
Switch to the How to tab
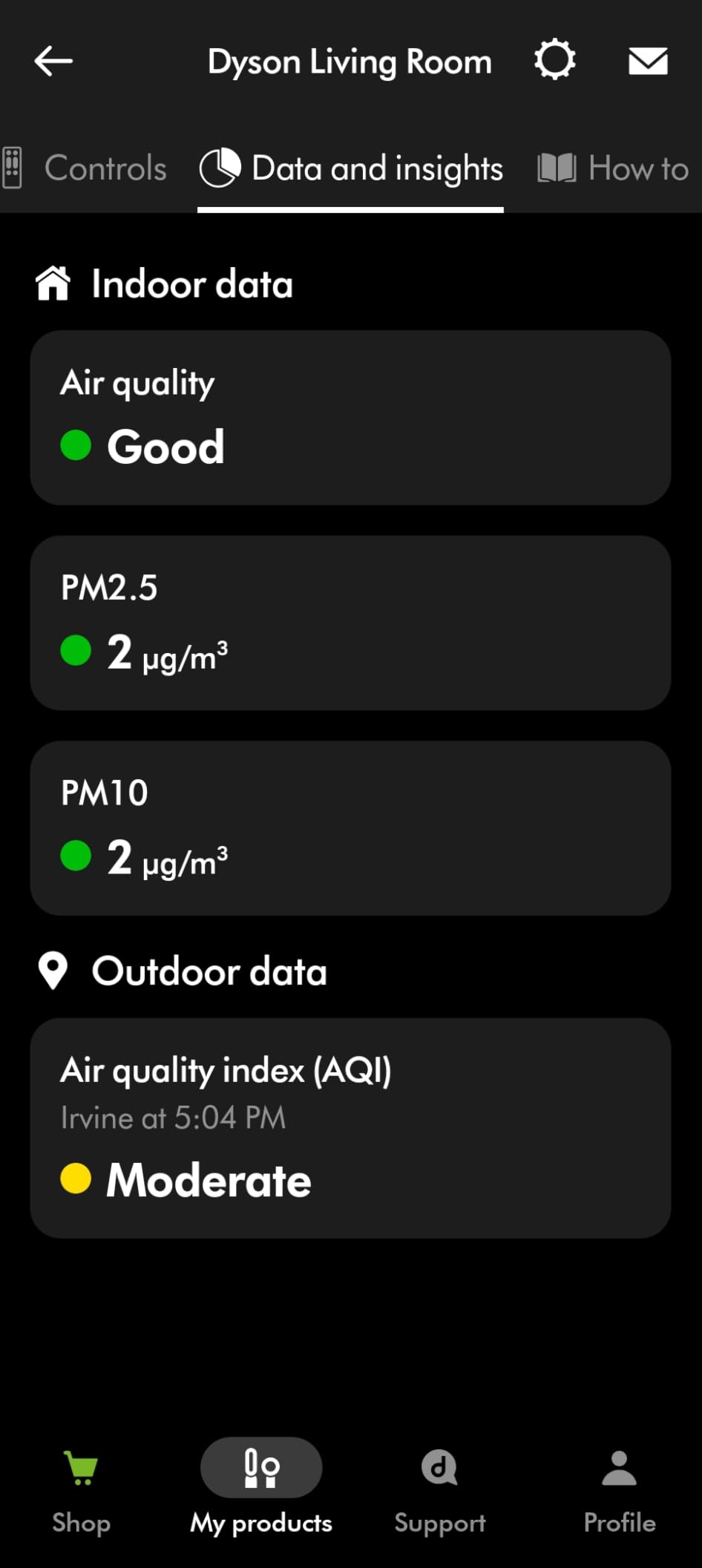pyautogui.click(x=614, y=168)
